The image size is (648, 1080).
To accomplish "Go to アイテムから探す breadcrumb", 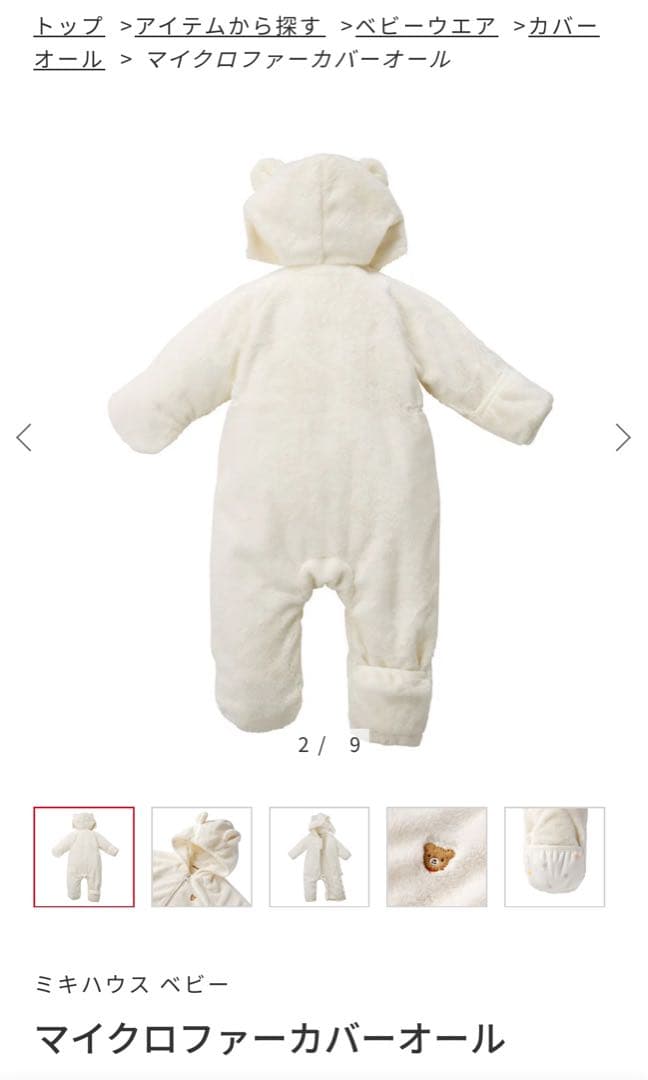I will click(230, 26).
